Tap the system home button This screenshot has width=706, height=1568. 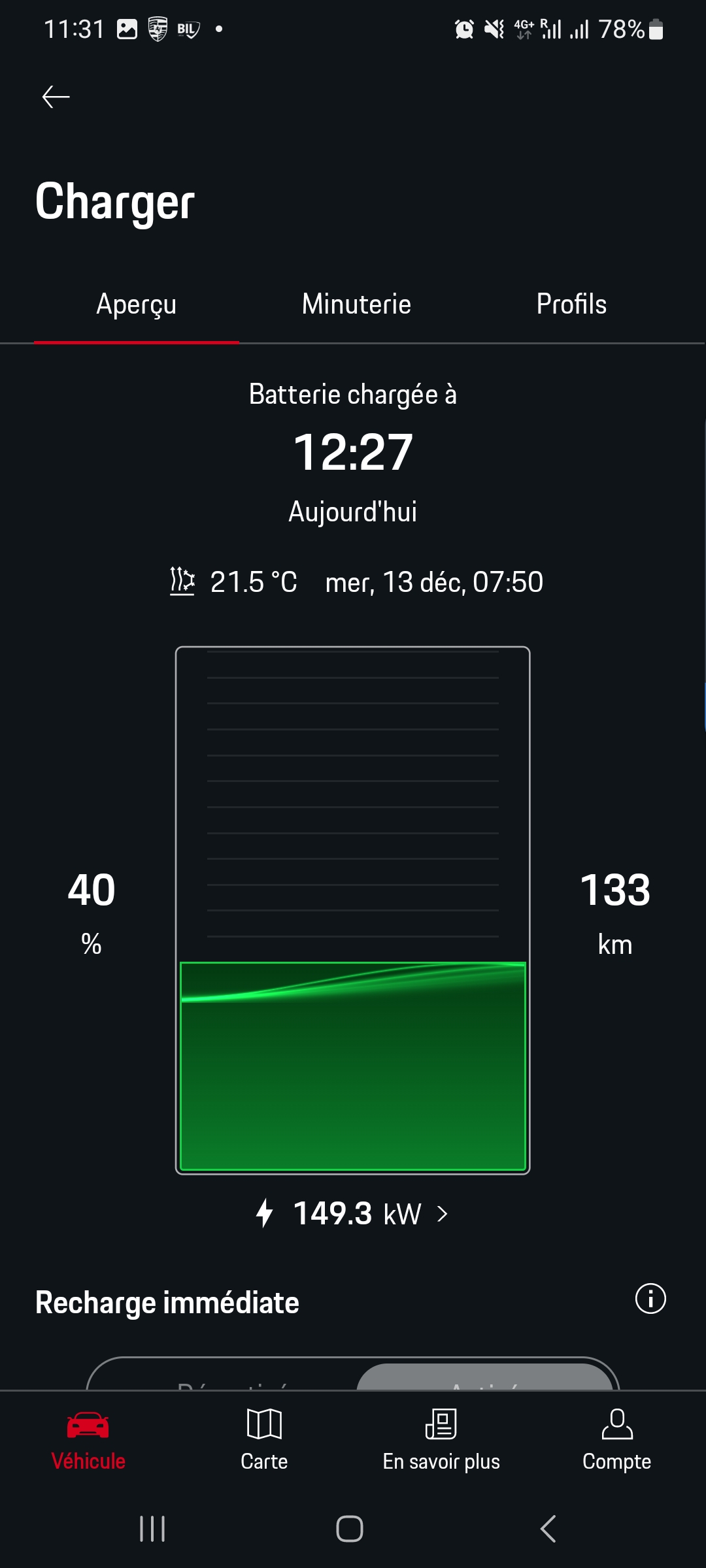[350, 1529]
